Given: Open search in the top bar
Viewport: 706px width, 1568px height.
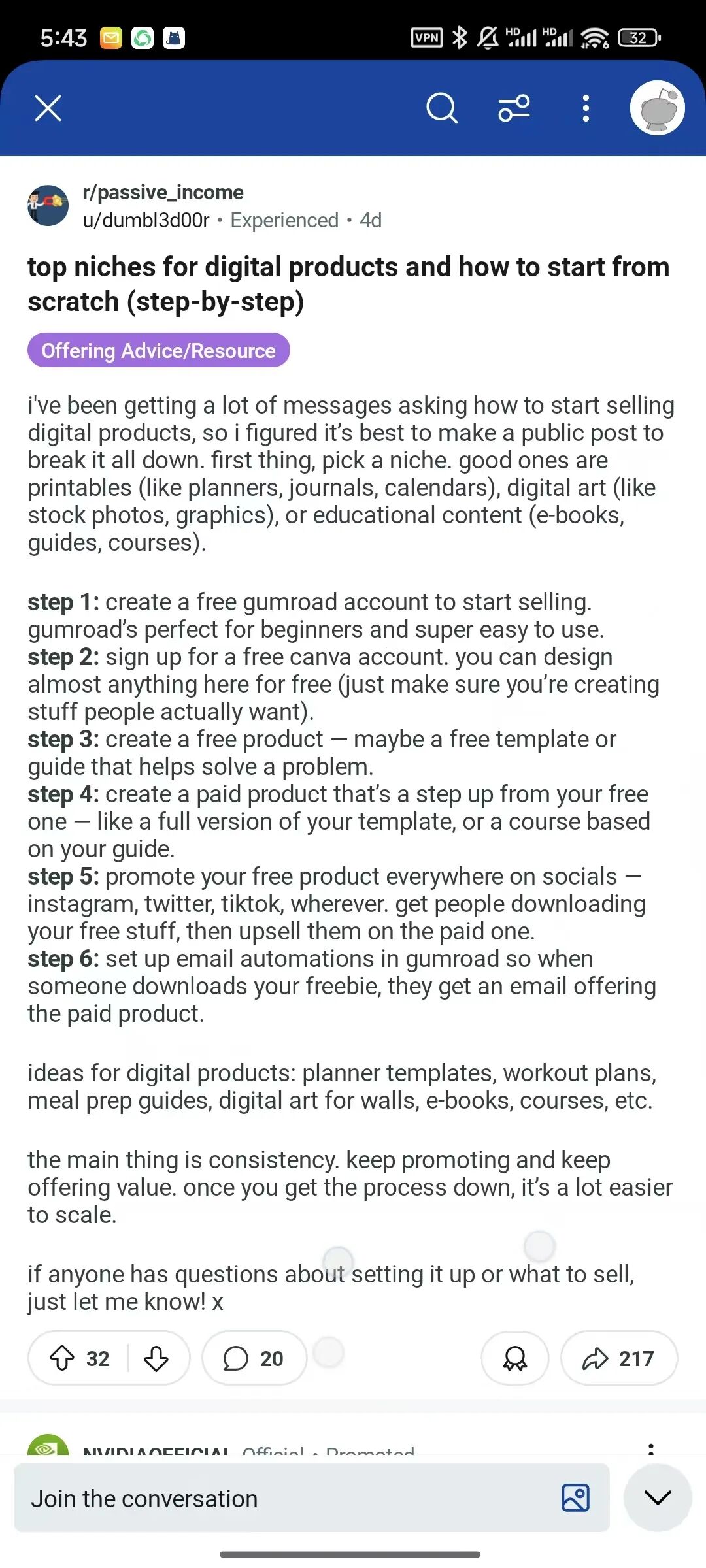Looking at the screenshot, I should tap(442, 108).
